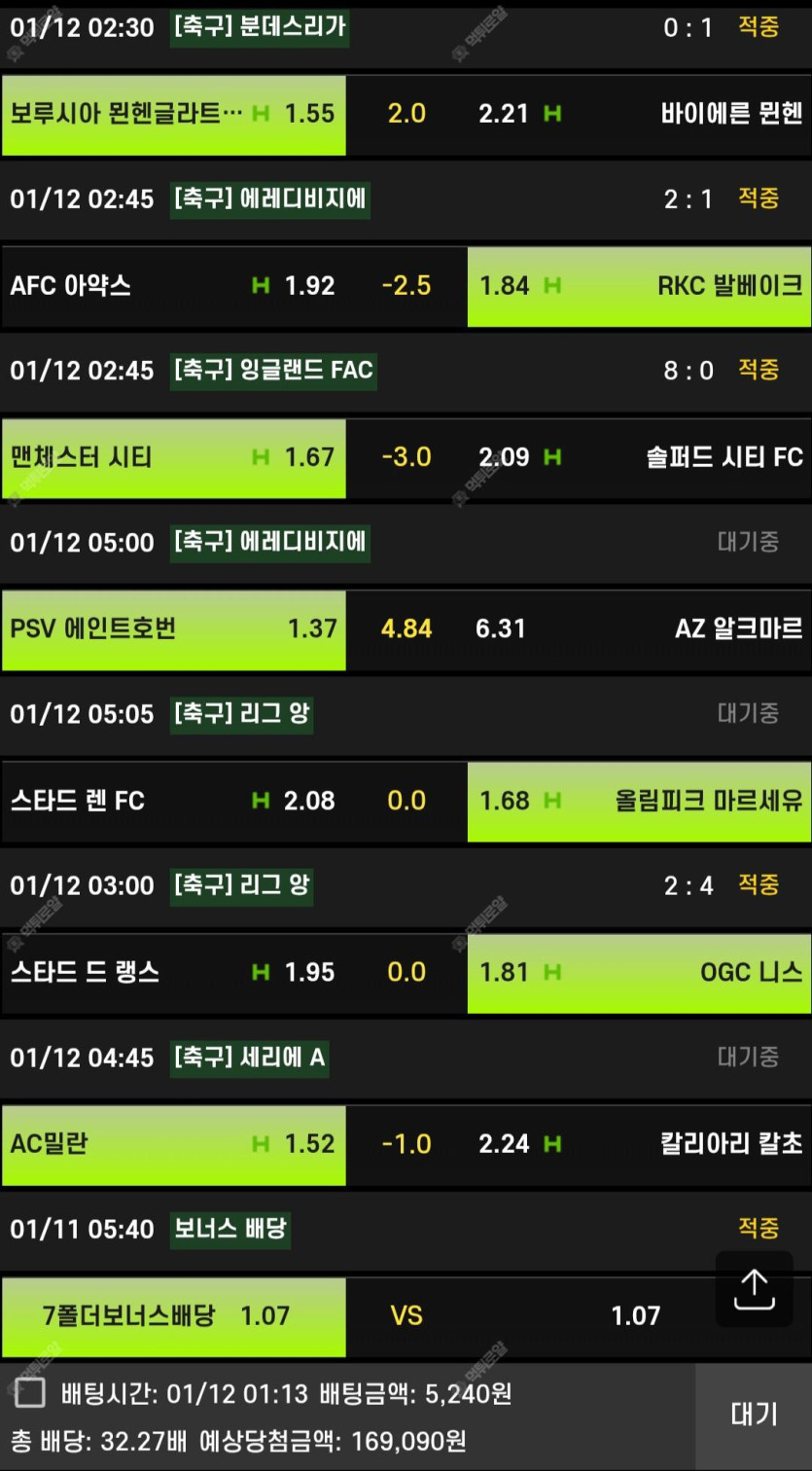The height and width of the screenshot is (1471, 812).
Task: Select 보루시아 묀헨글라트바흐 odds 1.55
Action: coord(173,114)
